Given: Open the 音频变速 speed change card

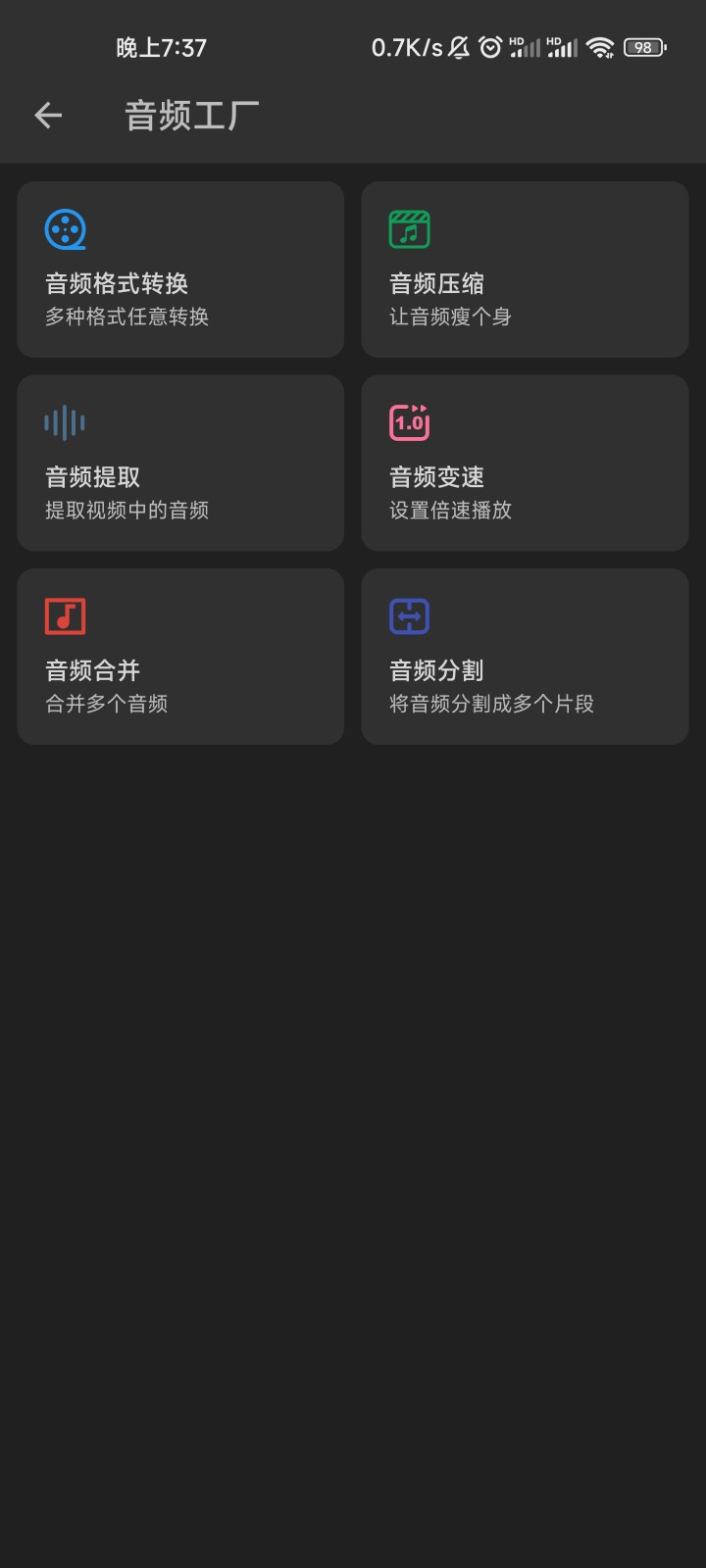Looking at the screenshot, I should click(525, 463).
